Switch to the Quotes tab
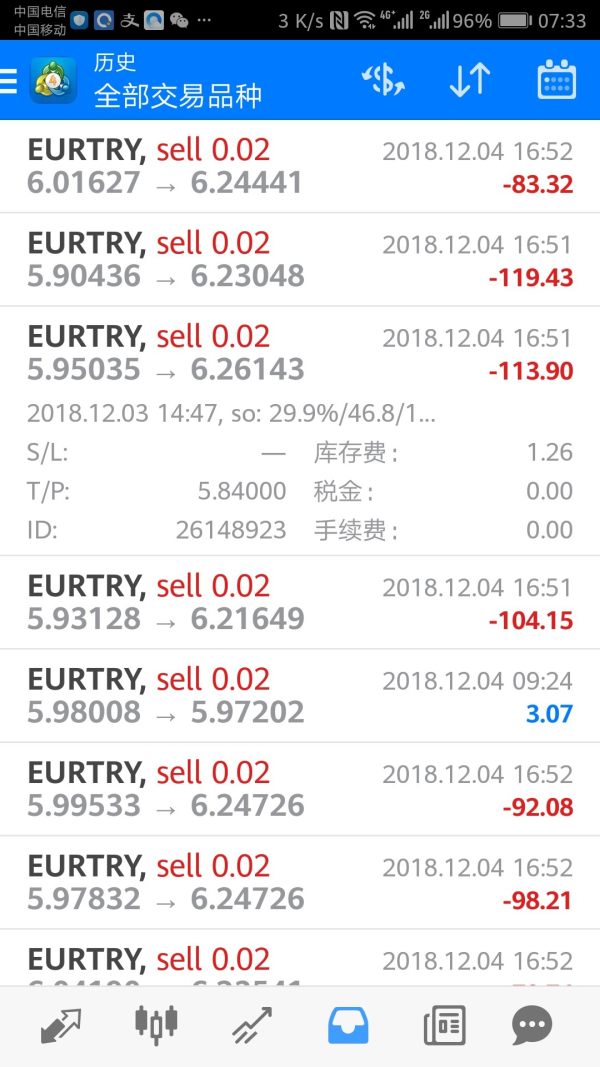The width and height of the screenshot is (600, 1067). tap(61, 1025)
